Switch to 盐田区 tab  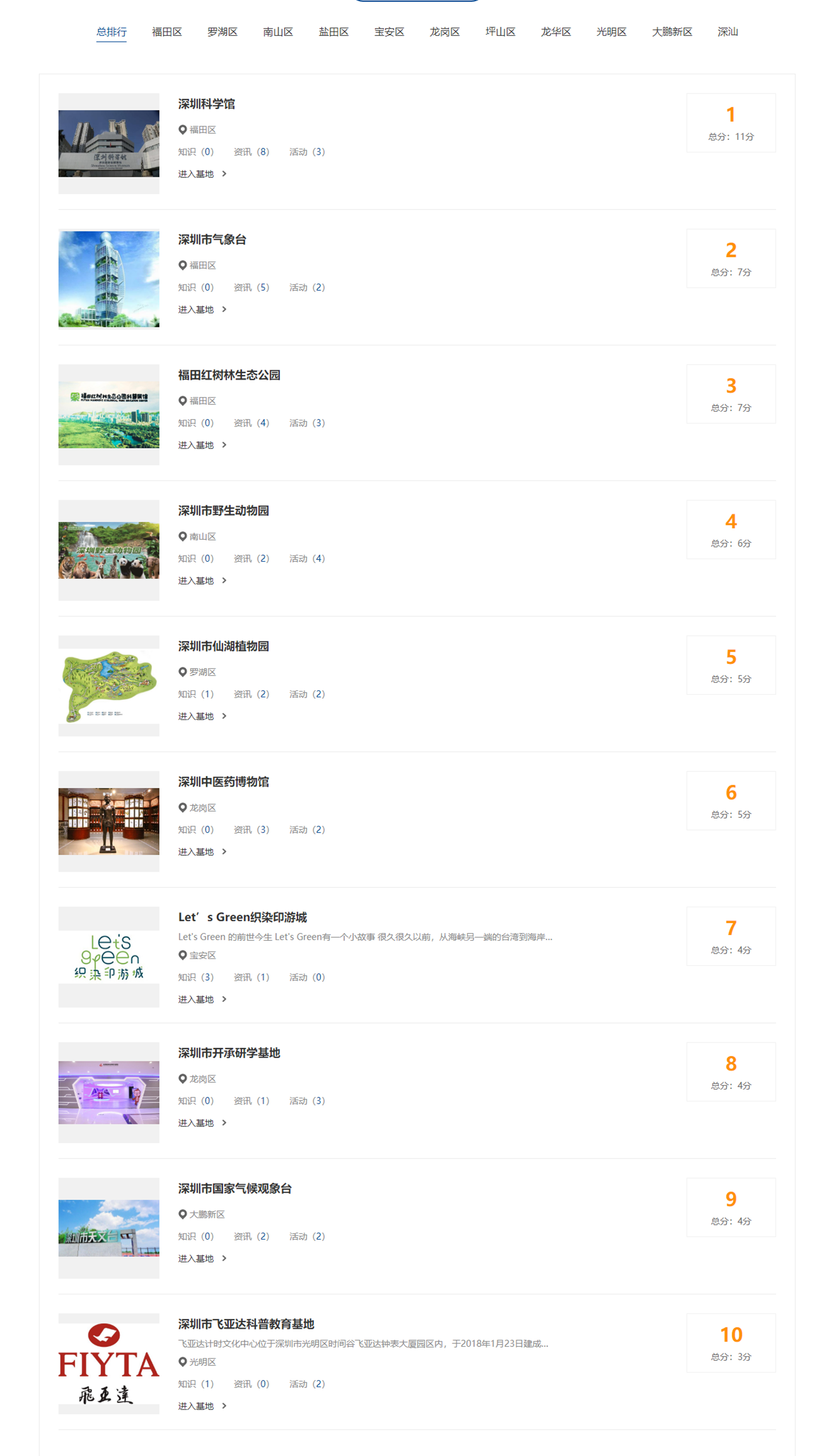pyautogui.click(x=334, y=32)
